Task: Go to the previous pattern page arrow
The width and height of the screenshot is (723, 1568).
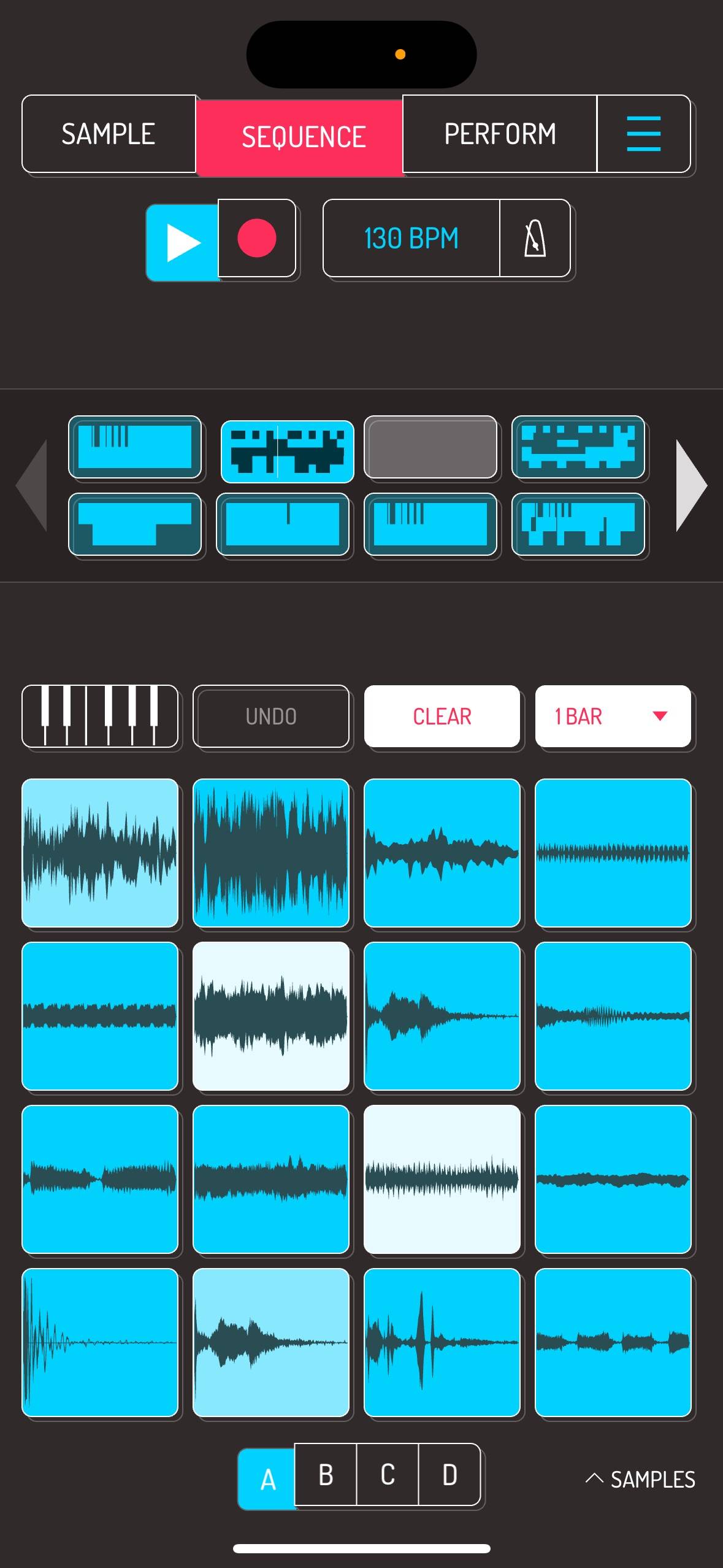Action: [x=32, y=485]
